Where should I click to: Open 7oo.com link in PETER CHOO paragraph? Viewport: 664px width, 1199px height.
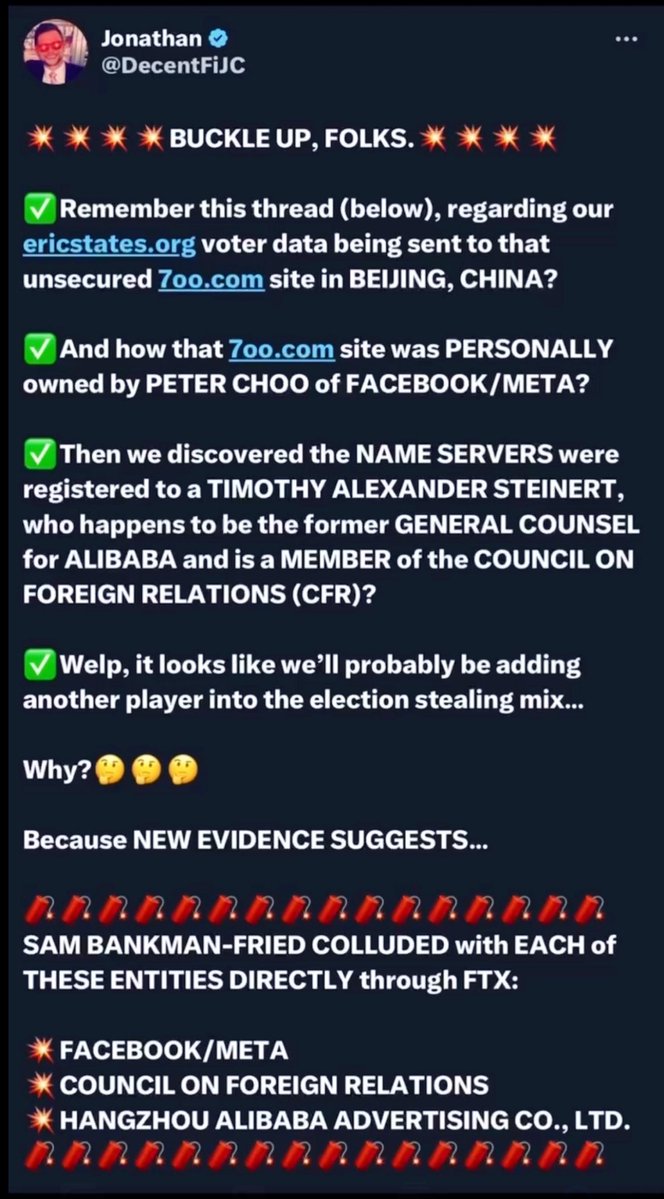(x=281, y=349)
